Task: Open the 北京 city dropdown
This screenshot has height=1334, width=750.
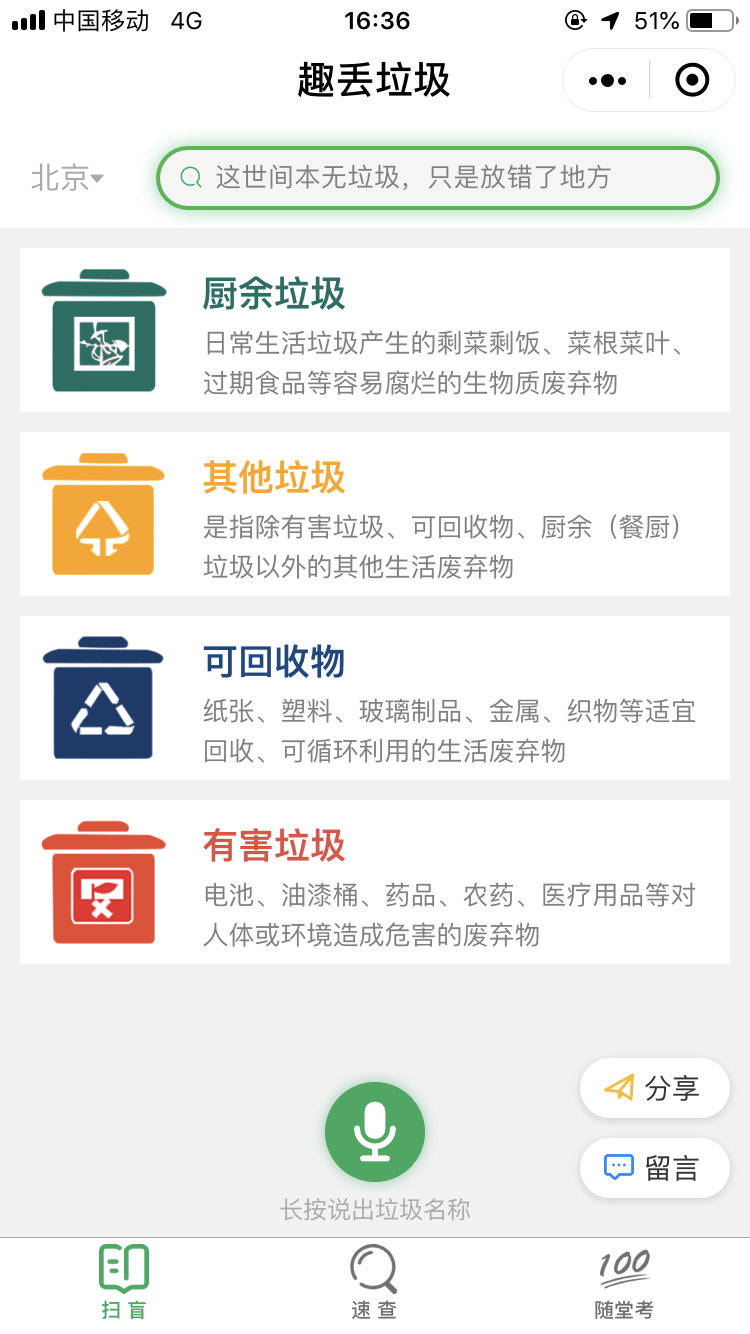Action: click(x=67, y=178)
